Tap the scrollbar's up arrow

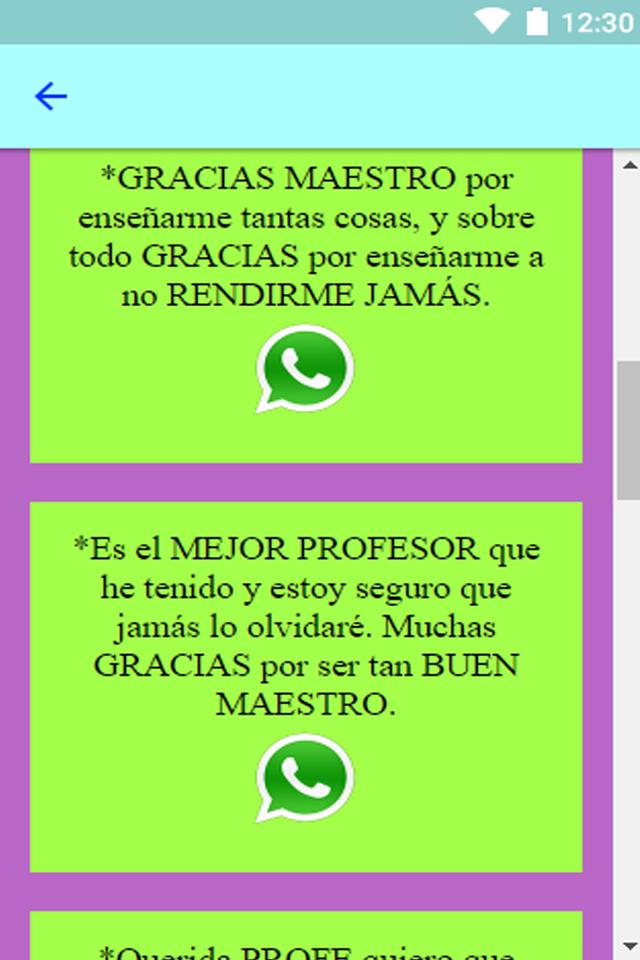[629, 165]
